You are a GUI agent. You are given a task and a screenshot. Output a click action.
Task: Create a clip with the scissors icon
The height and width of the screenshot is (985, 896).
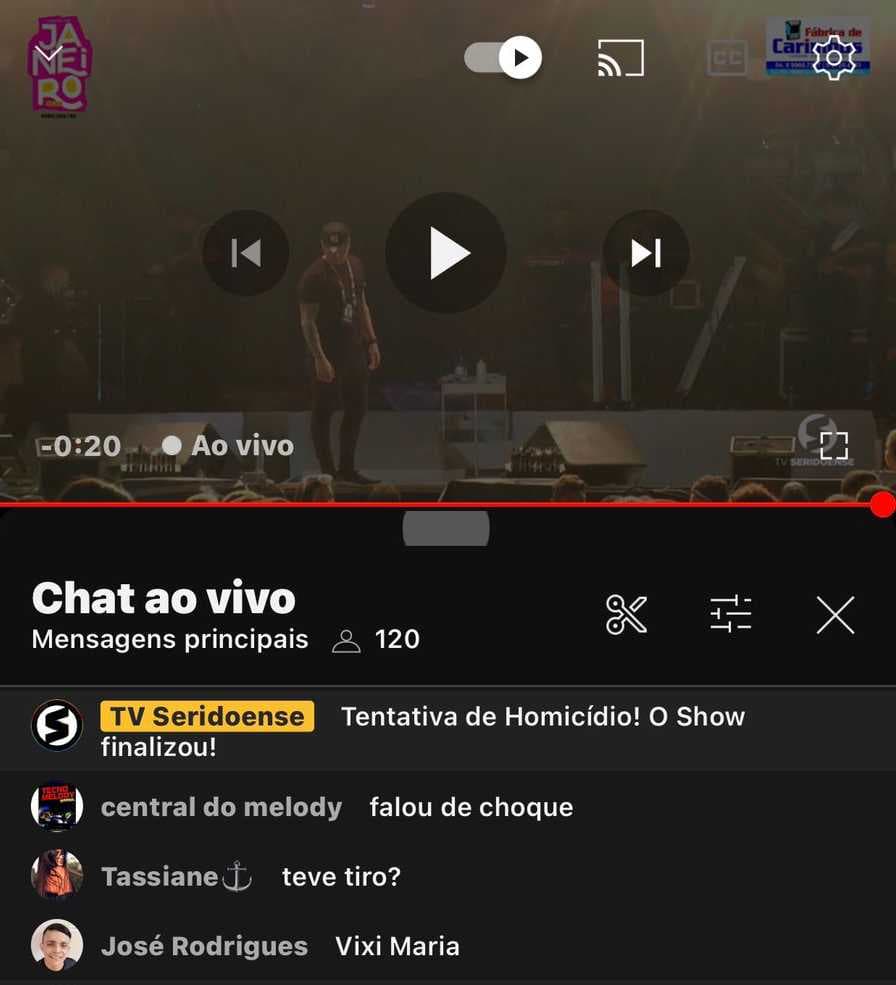625,615
